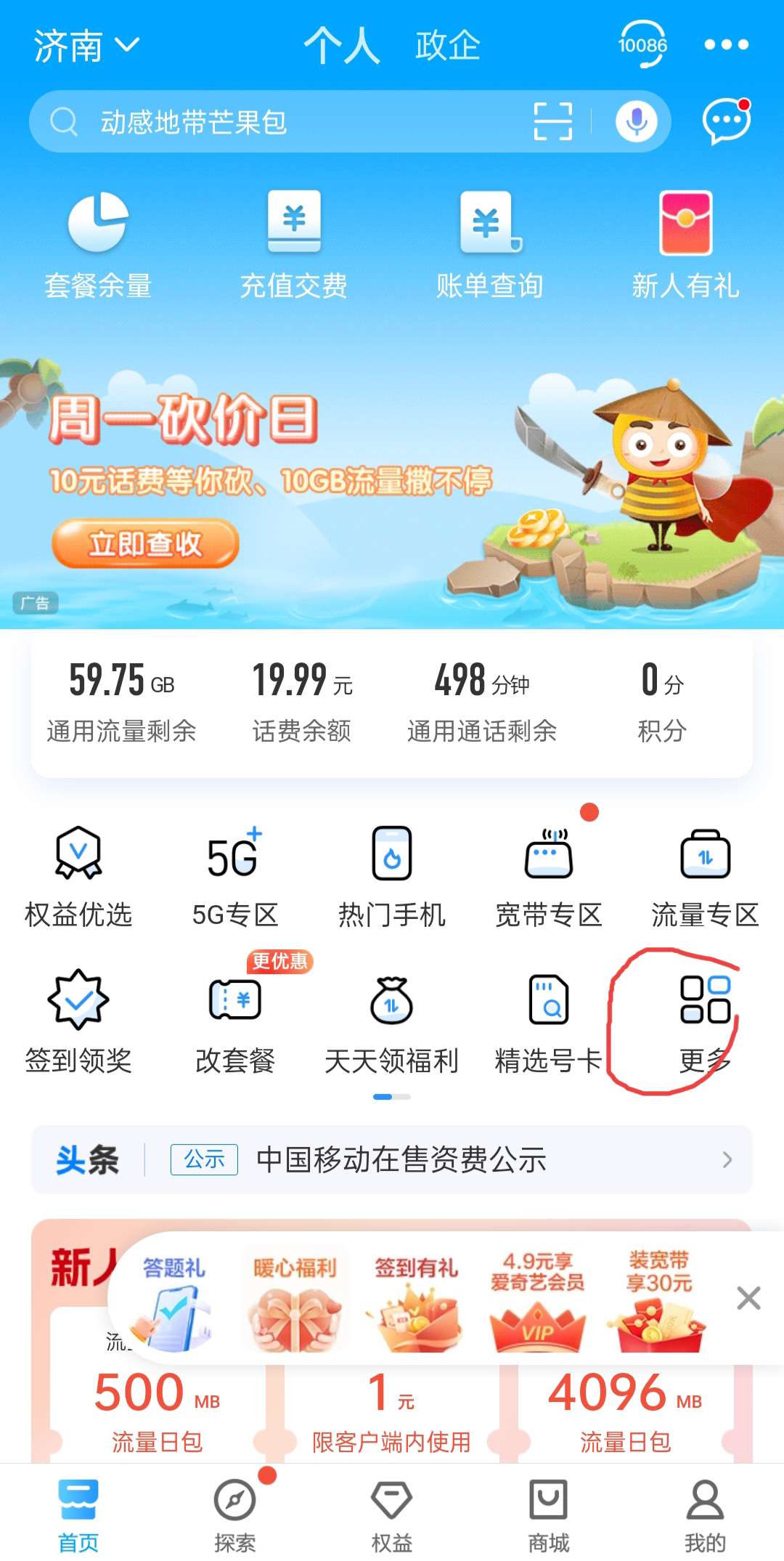Tap 立即查收 on the banner
784x1561 pixels.
pos(145,543)
